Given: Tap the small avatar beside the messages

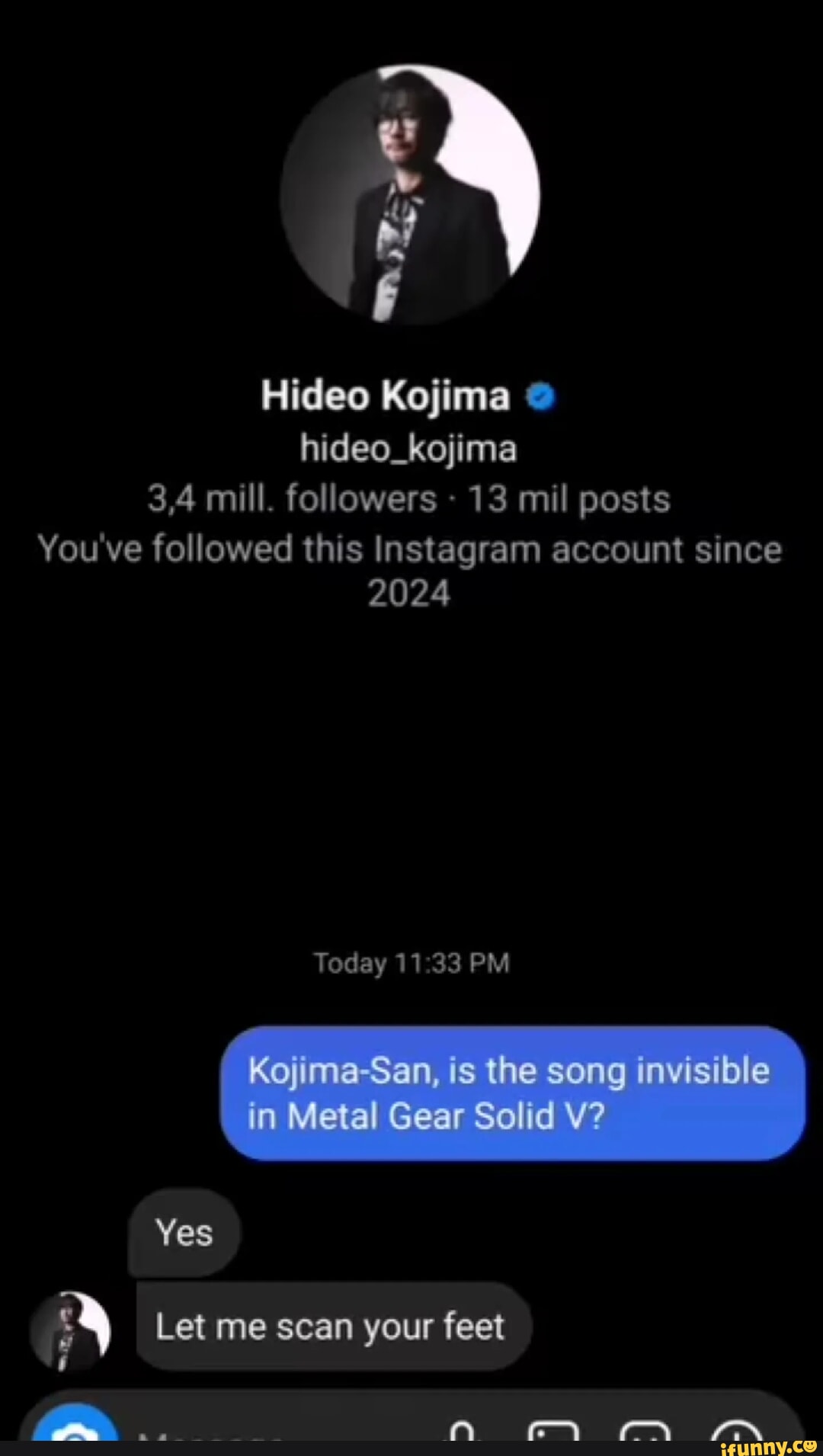Looking at the screenshot, I should [70, 1331].
